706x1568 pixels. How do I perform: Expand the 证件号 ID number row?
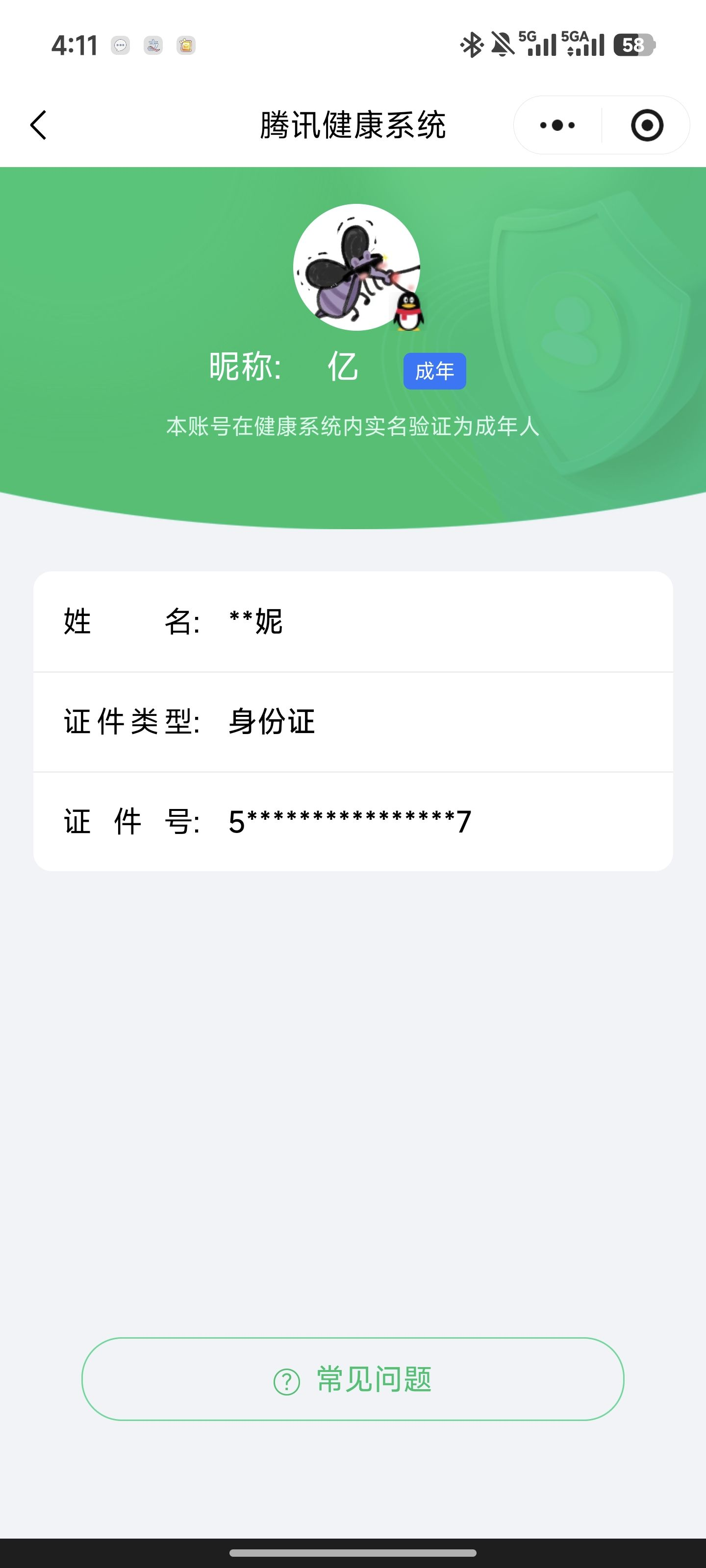(353, 821)
